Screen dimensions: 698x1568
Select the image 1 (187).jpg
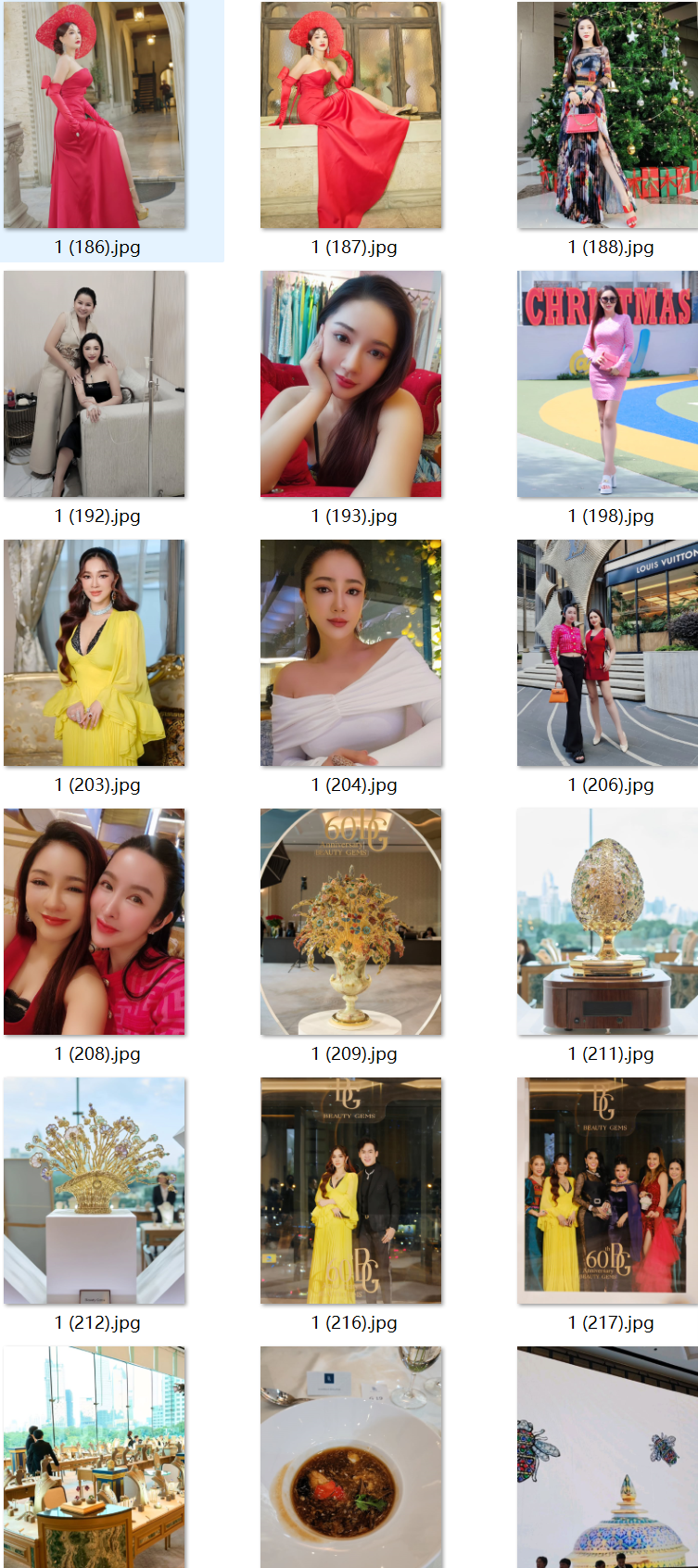tap(350, 116)
